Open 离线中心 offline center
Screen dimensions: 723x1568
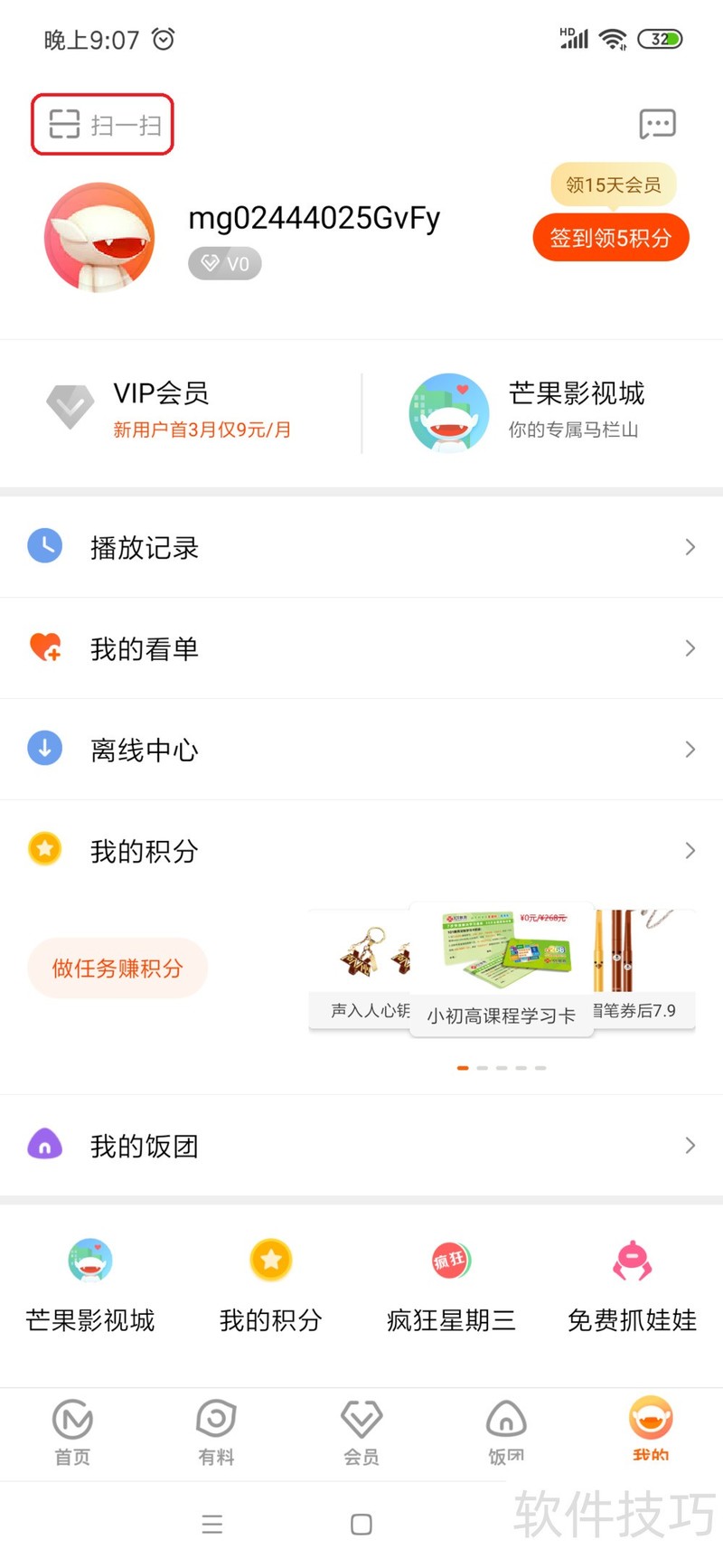(x=145, y=750)
